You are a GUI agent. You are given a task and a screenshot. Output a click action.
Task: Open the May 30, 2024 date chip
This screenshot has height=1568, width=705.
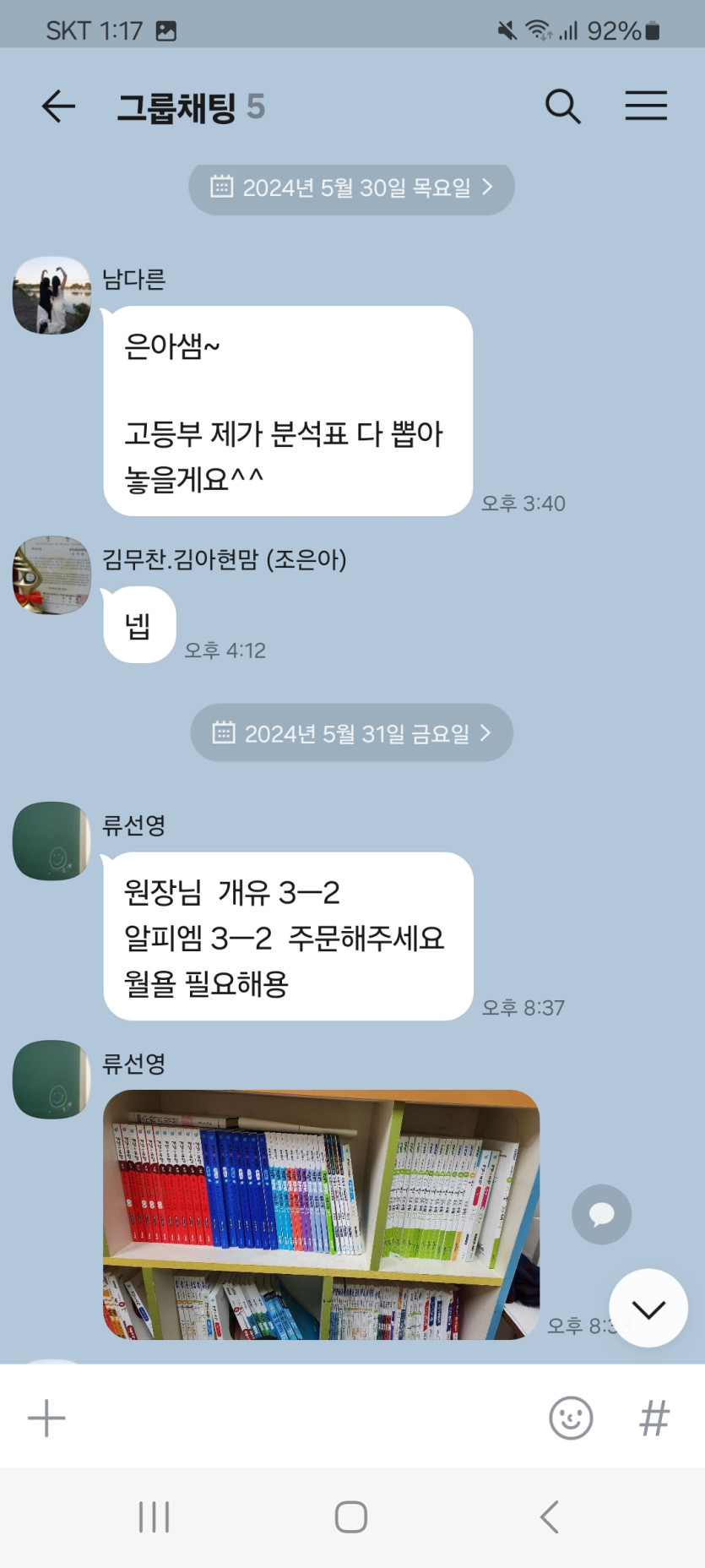click(x=351, y=188)
